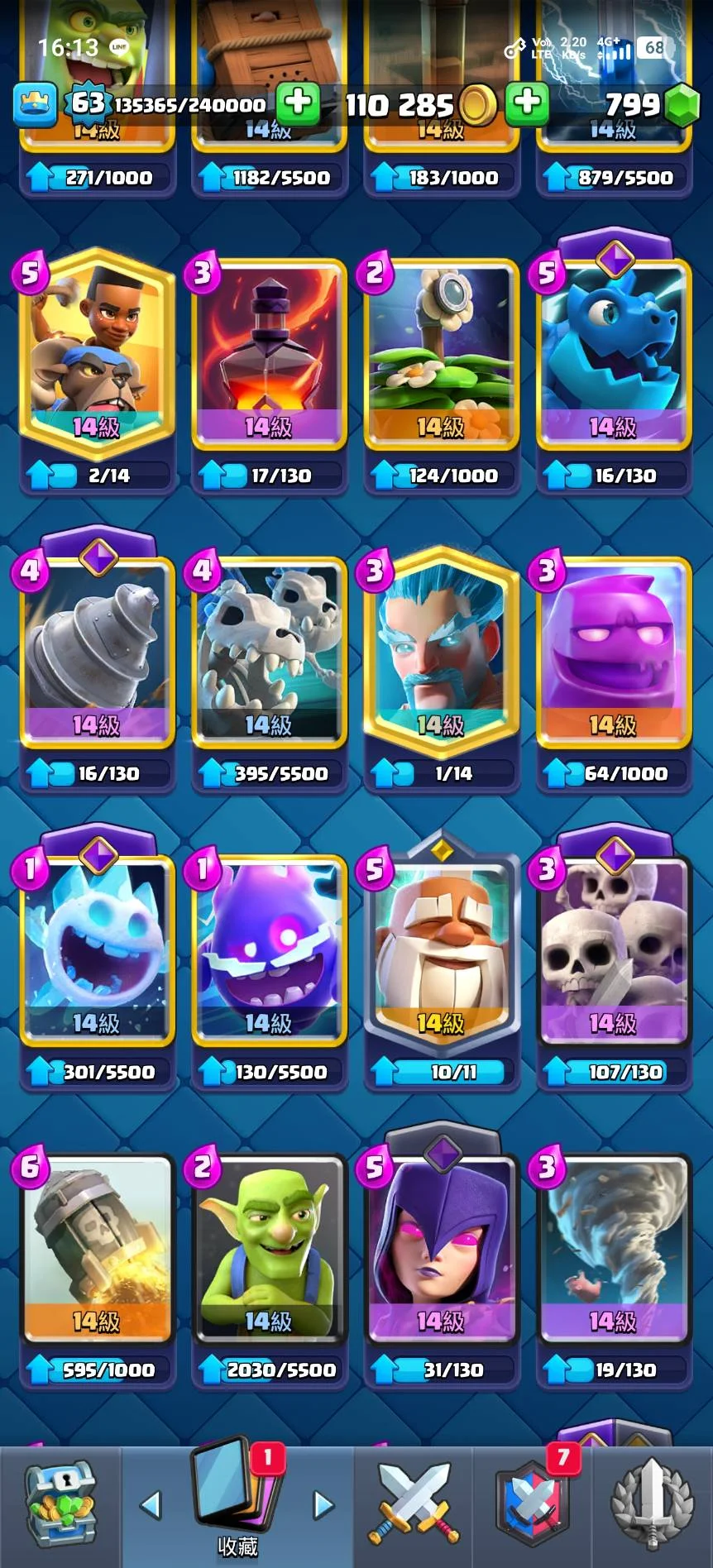
Task: Open the events sword-and-wreath tab
Action: click(652, 1505)
